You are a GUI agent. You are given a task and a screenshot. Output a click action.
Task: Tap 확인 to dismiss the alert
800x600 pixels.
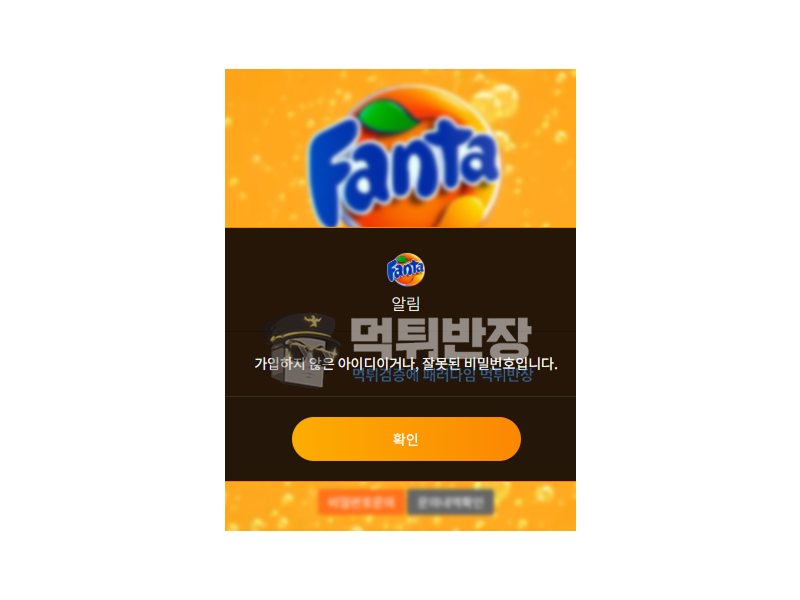pos(406,439)
